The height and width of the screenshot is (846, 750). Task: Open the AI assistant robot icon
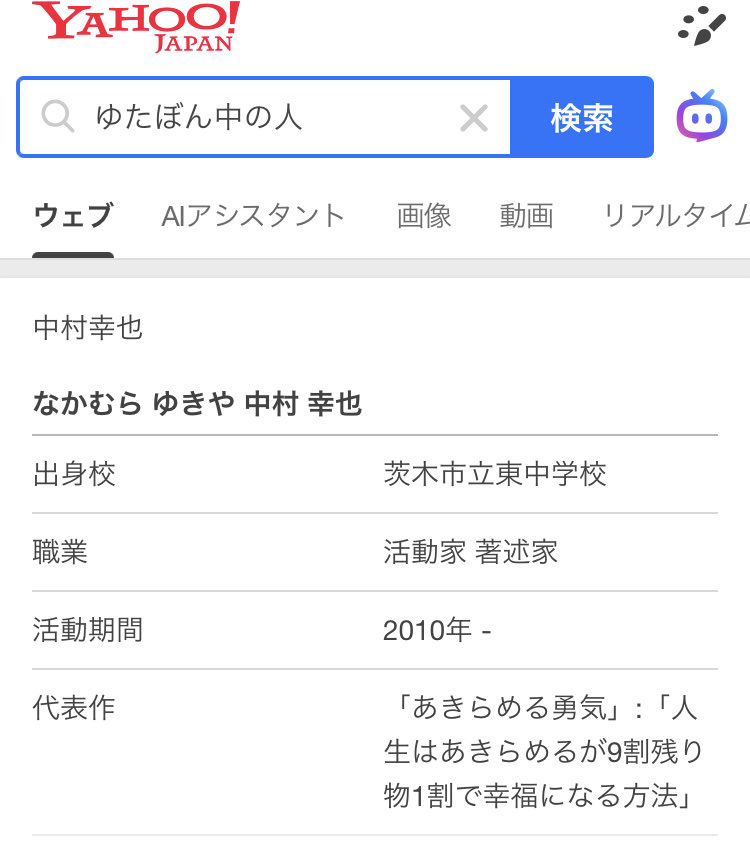pyautogui.click(x=701, y=116)
